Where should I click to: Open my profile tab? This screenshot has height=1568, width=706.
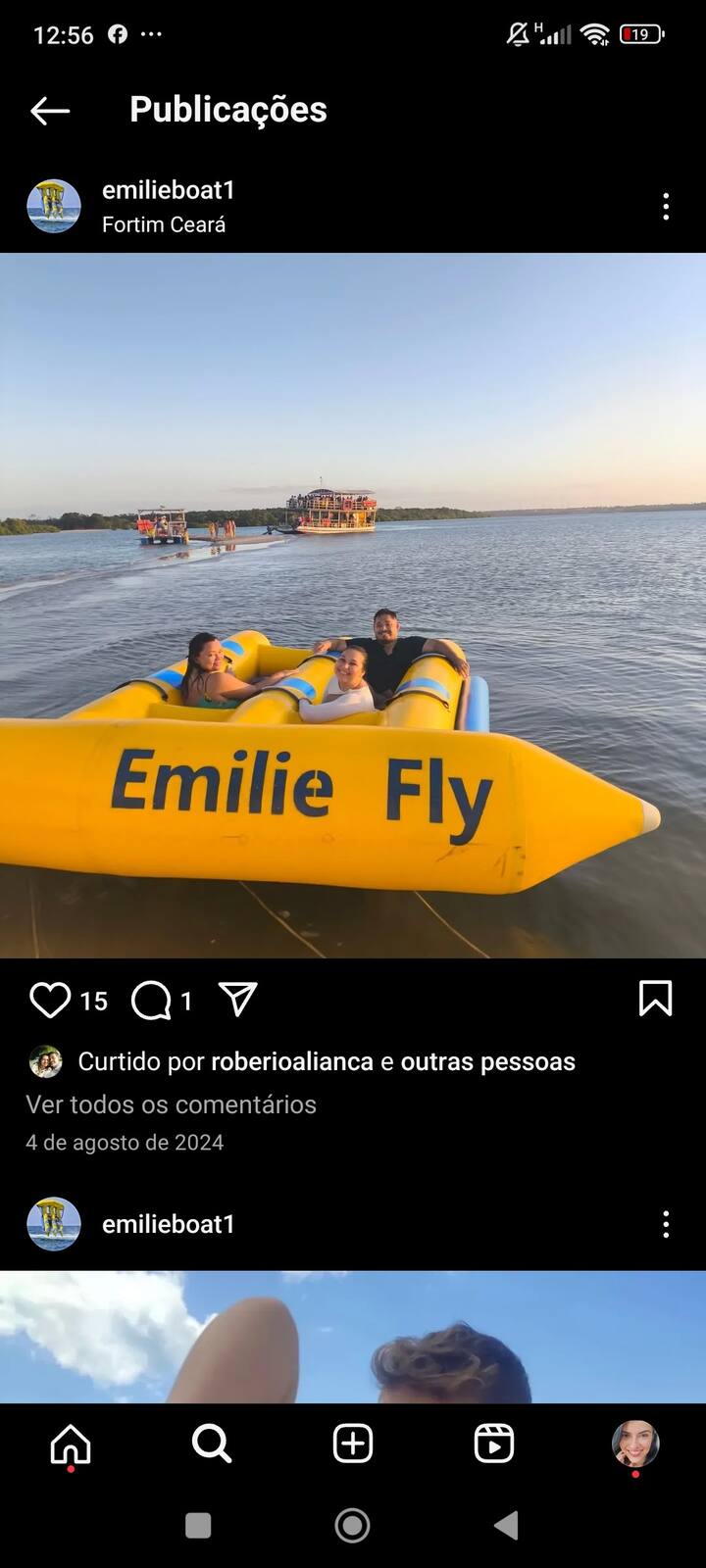[635, 1444]
